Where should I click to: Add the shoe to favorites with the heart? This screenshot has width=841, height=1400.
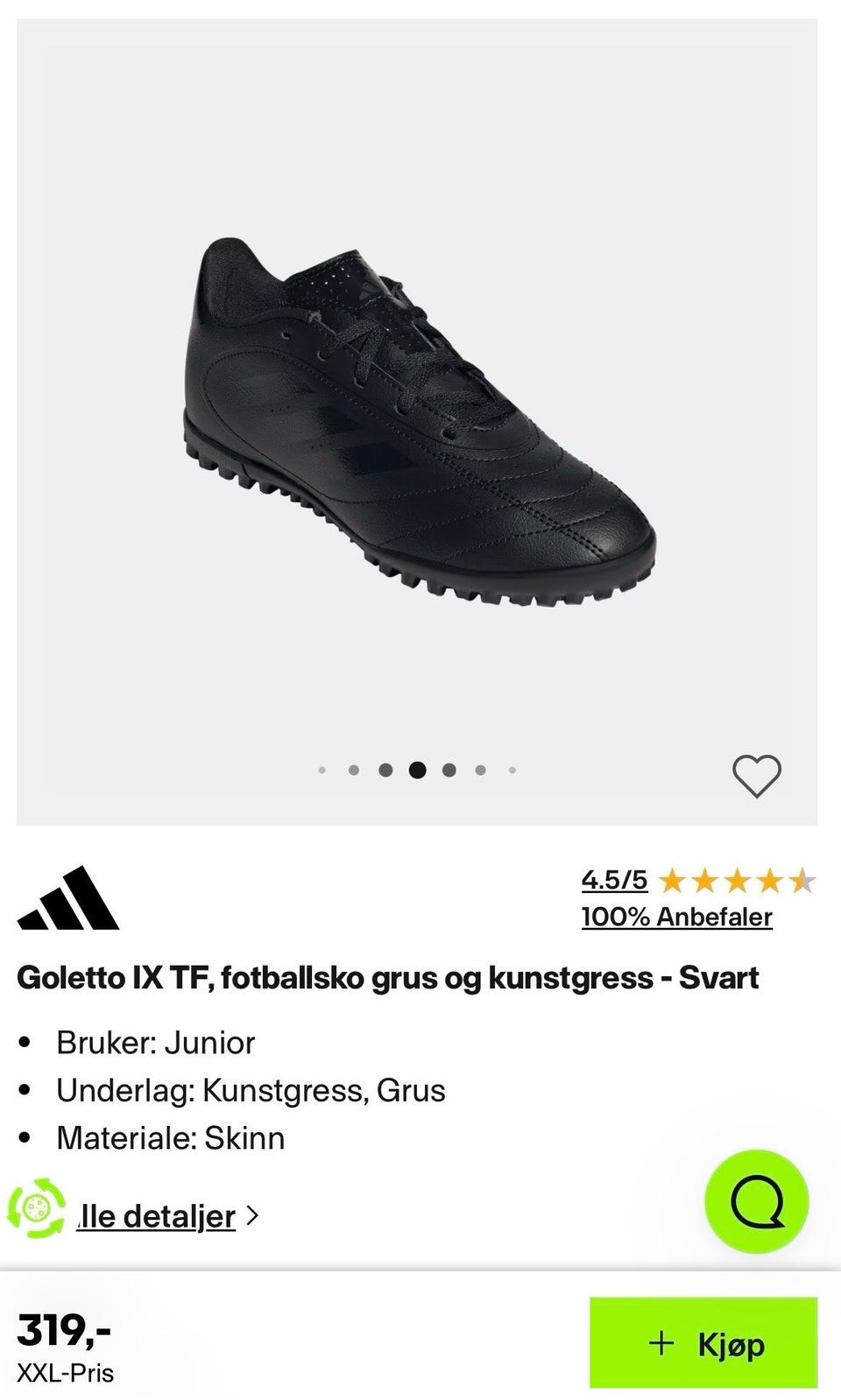(756, 775)
